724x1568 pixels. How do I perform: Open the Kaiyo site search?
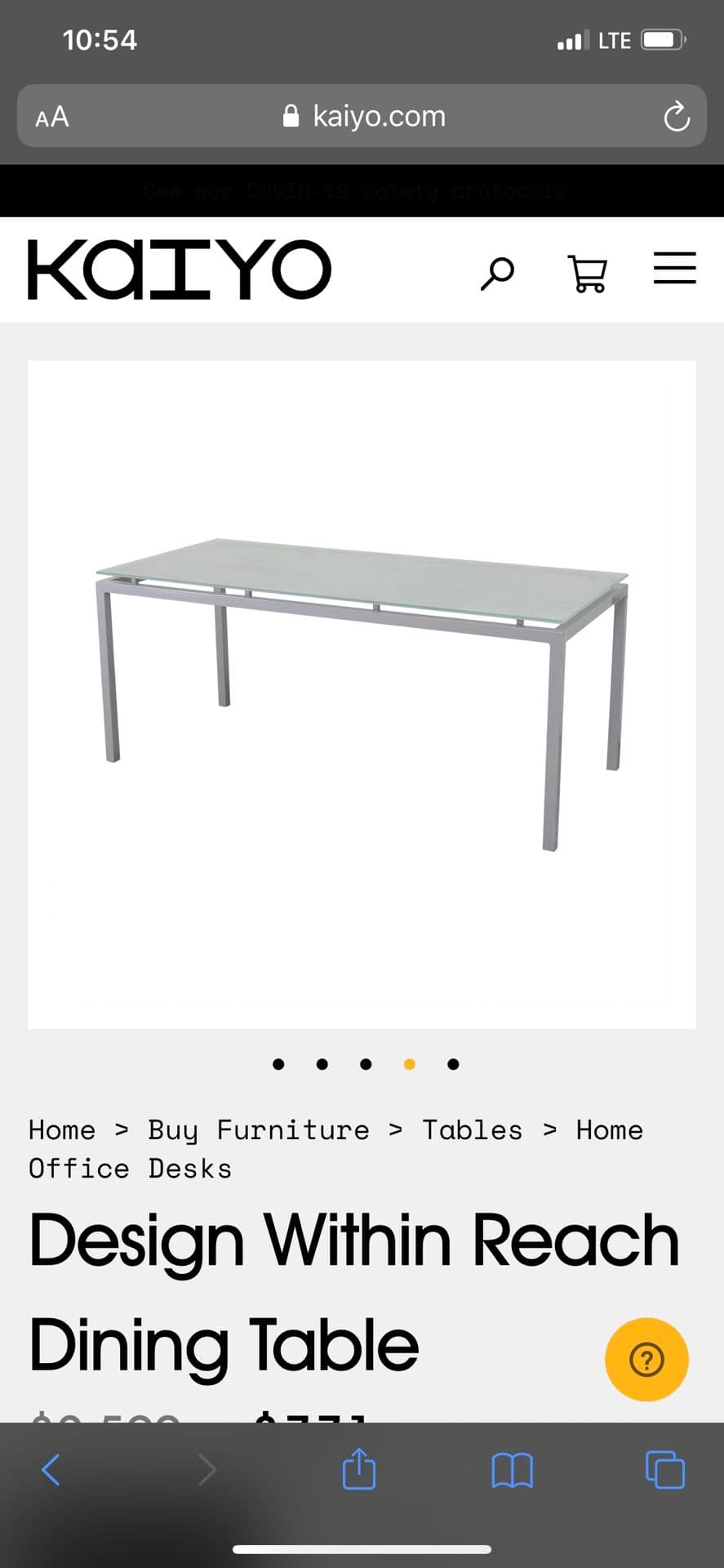pyautogui.click(x=497, y=274)
